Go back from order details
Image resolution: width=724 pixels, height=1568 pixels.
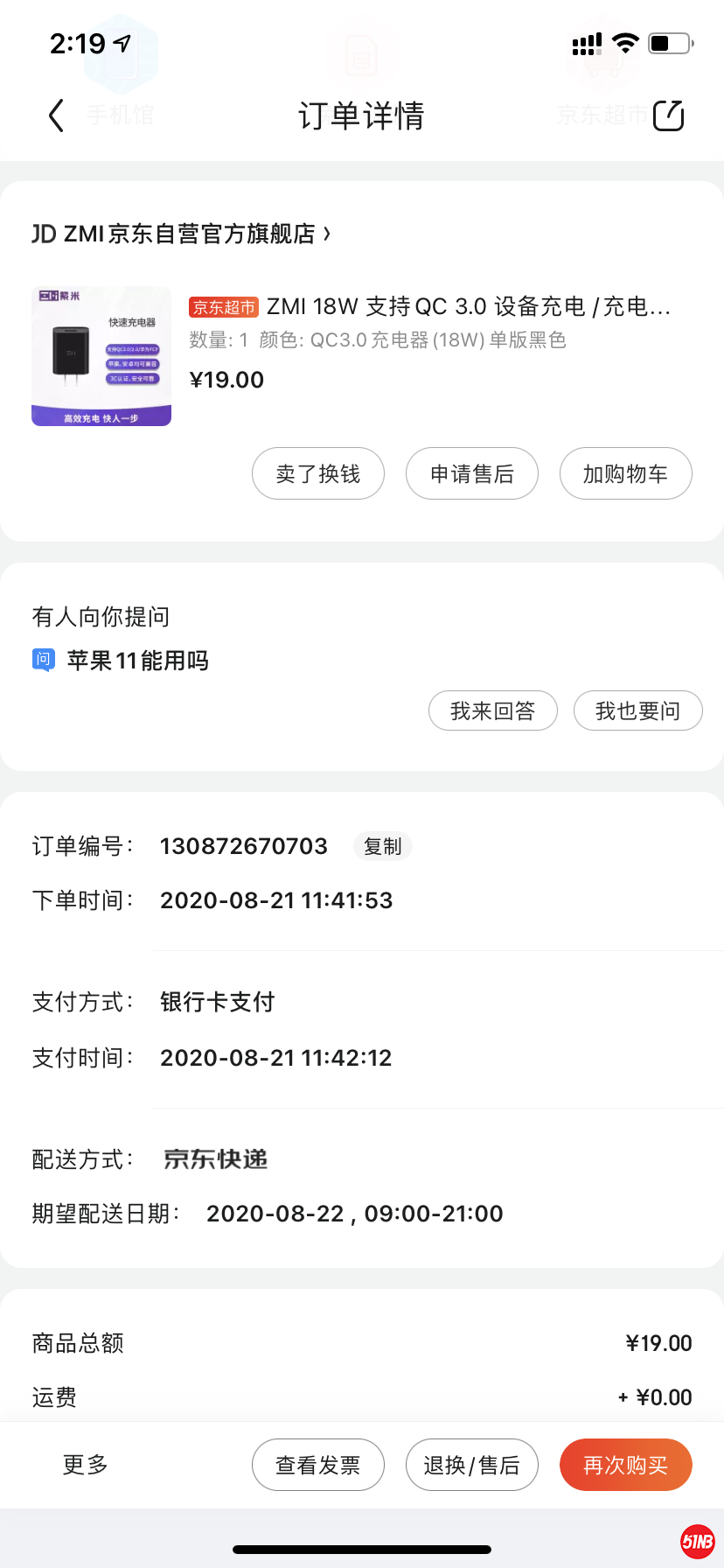click(x=57, y=115)
